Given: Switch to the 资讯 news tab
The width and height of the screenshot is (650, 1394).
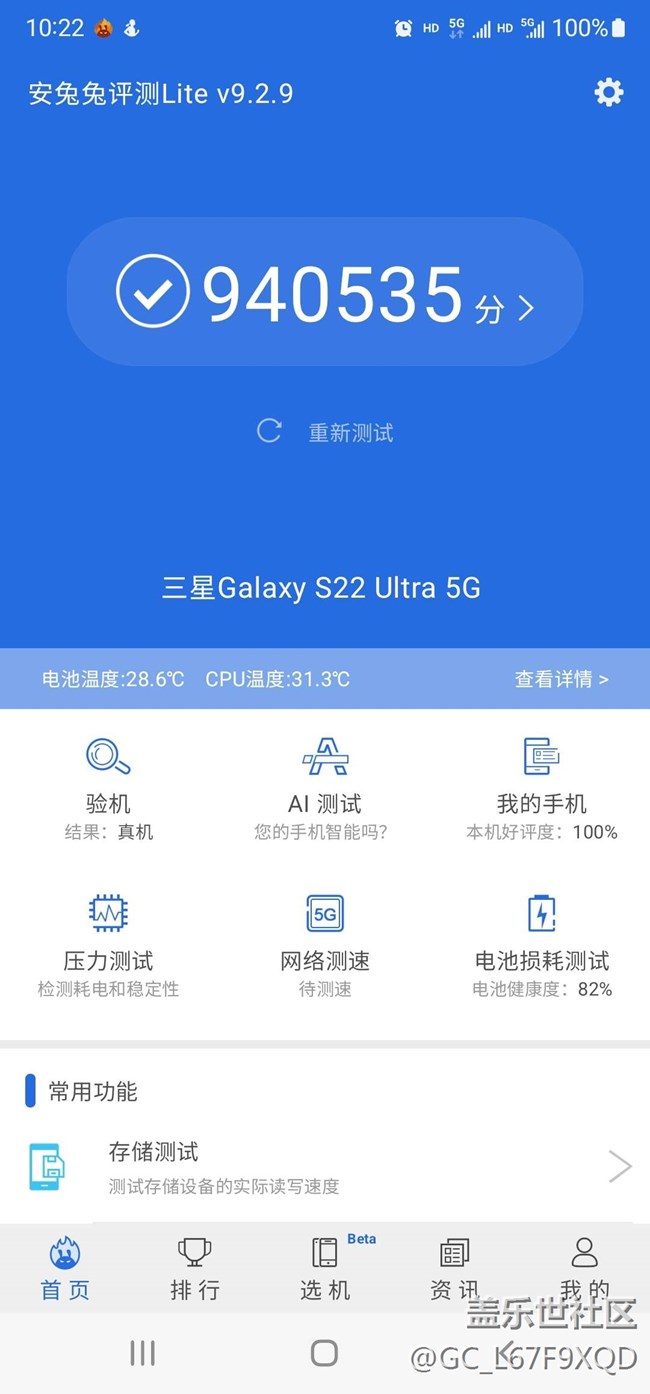Looking at the screenshot, I should 455,1268.
